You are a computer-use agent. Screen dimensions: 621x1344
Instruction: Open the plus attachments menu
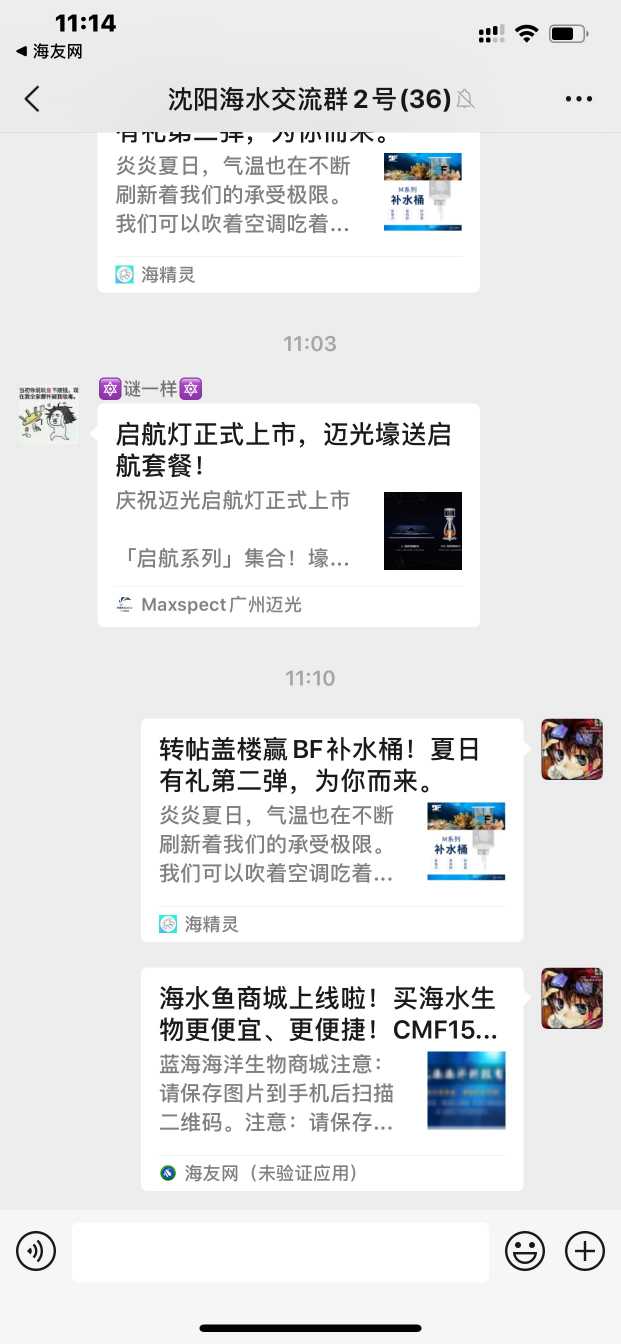click(585, 1251)
